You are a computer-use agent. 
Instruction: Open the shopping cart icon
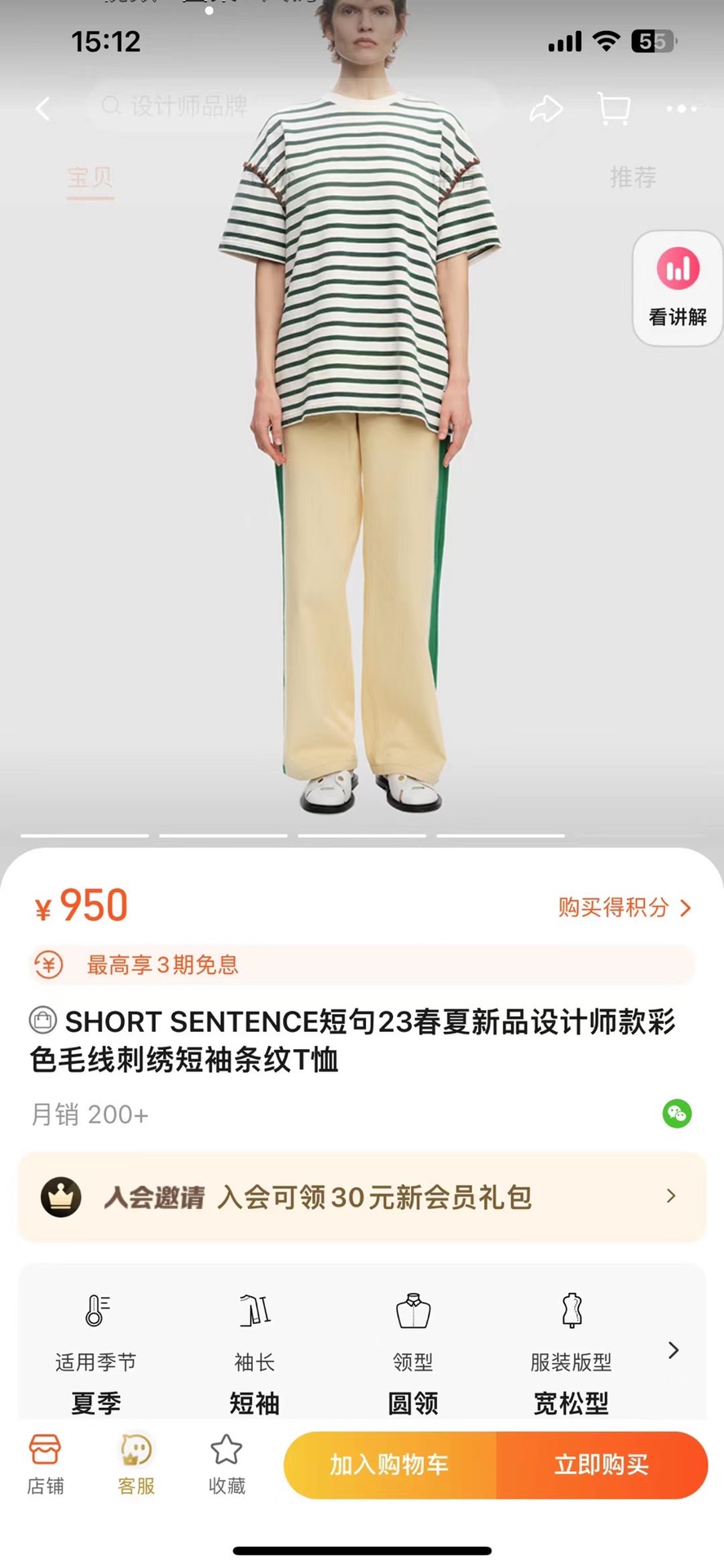pyautogui.click(x=614, y=109)
